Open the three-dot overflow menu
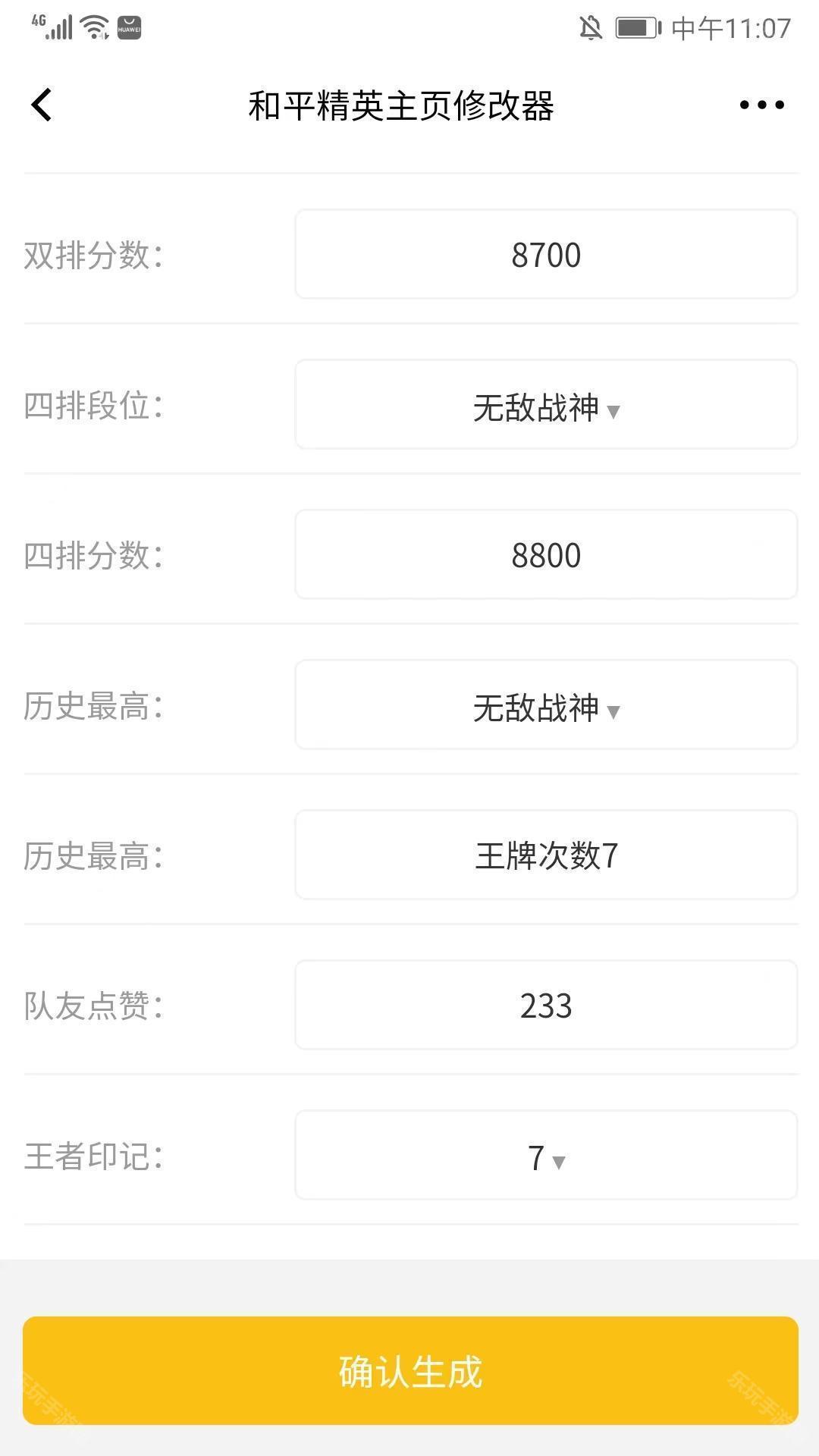Screen dimensions: 819x1456 point(761,105)
